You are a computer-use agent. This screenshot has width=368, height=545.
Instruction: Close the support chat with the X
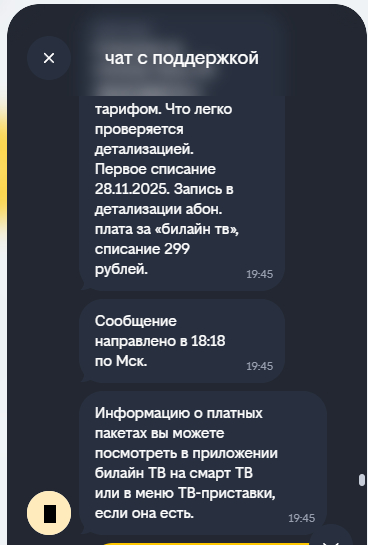[x=49, y=58]
